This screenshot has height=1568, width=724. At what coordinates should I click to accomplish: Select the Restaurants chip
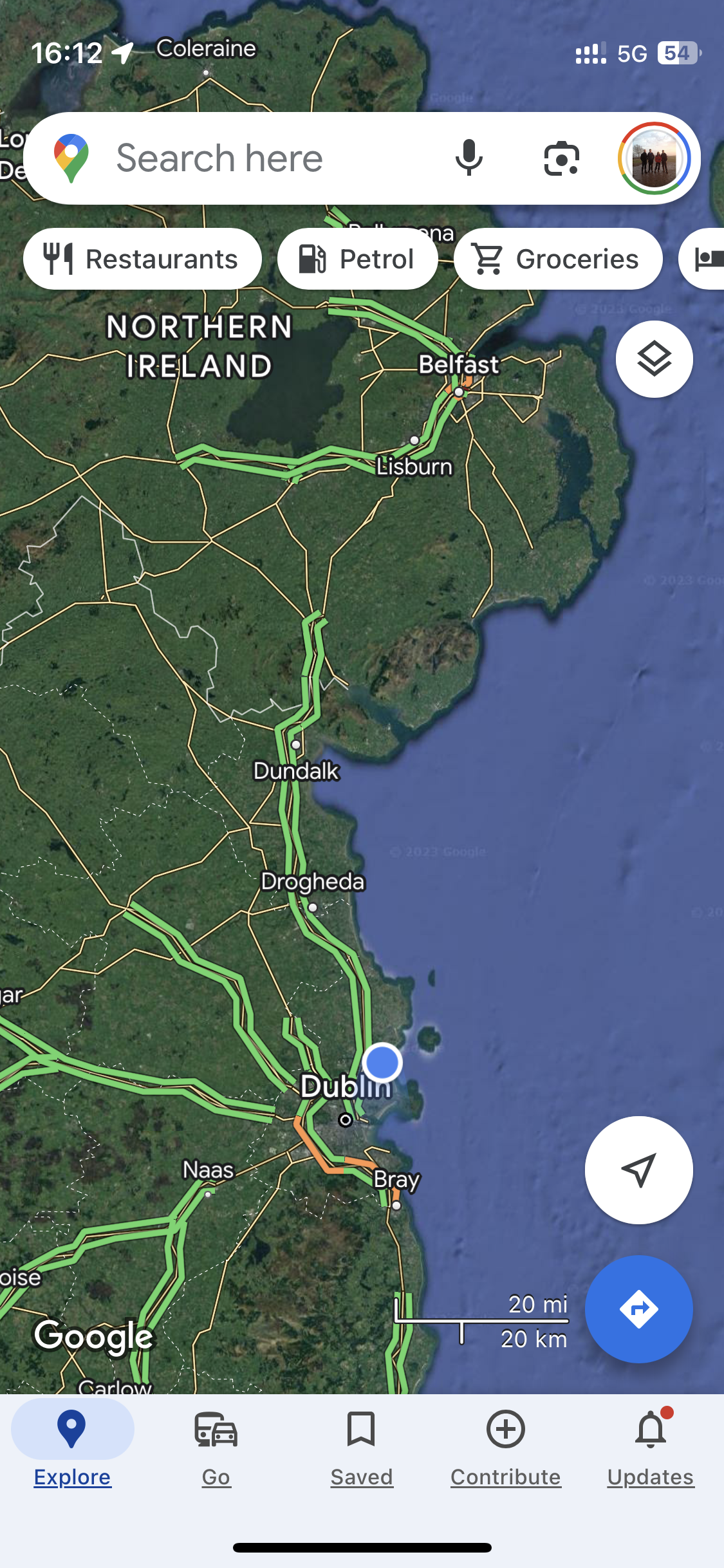tap(142, 259)
